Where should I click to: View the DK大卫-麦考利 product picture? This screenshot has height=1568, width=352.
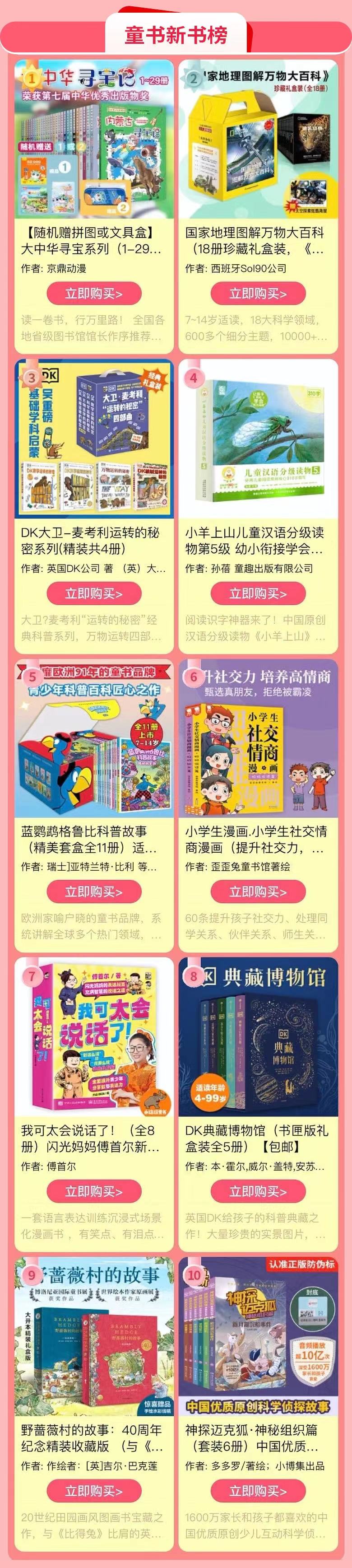[93, 439]
